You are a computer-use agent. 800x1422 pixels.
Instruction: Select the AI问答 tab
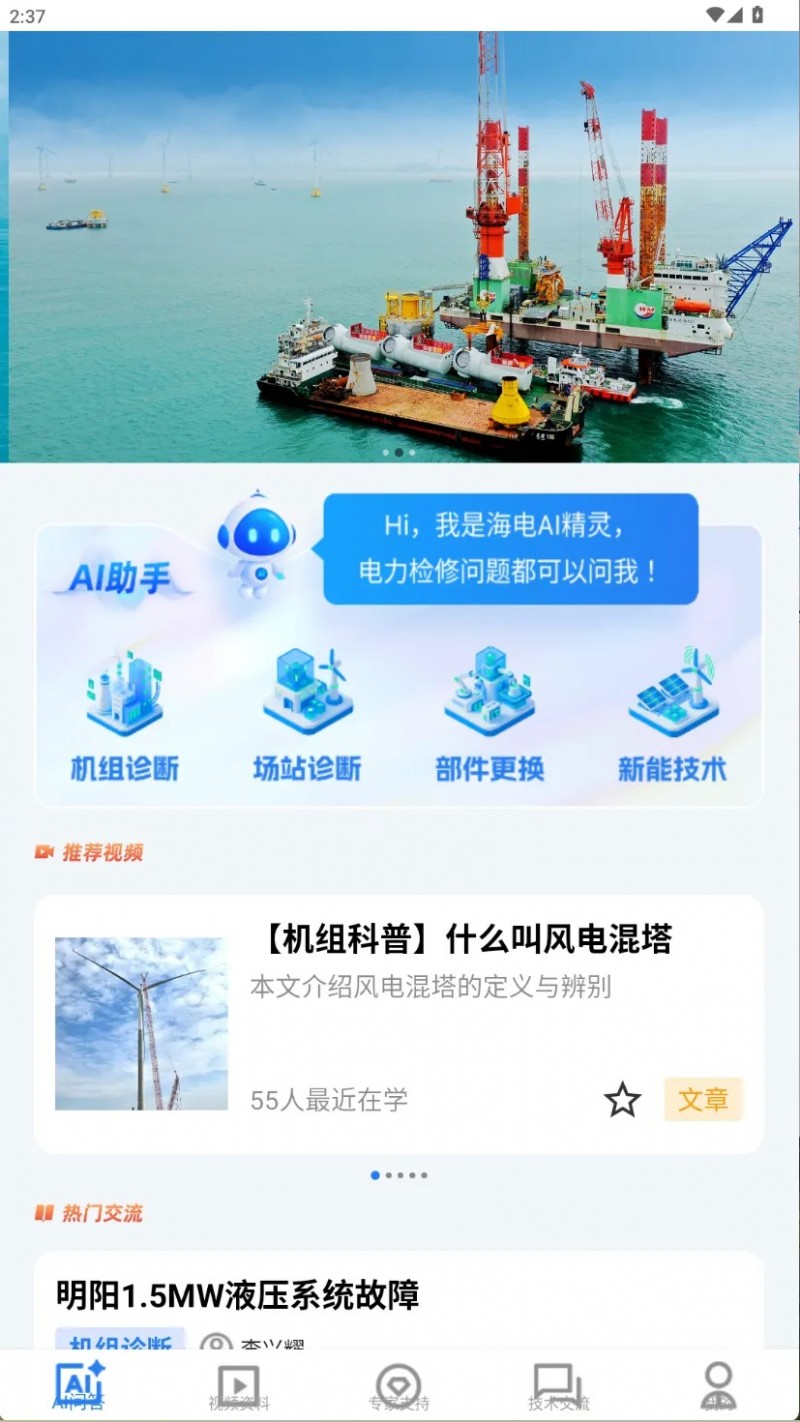click(79, 1386)
